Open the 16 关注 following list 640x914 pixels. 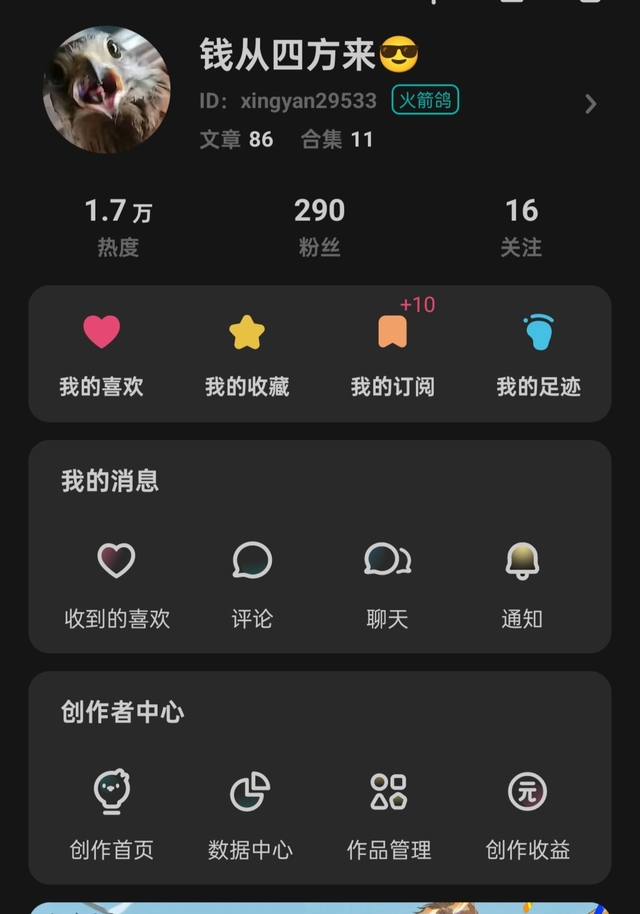(x=521, y=226)
